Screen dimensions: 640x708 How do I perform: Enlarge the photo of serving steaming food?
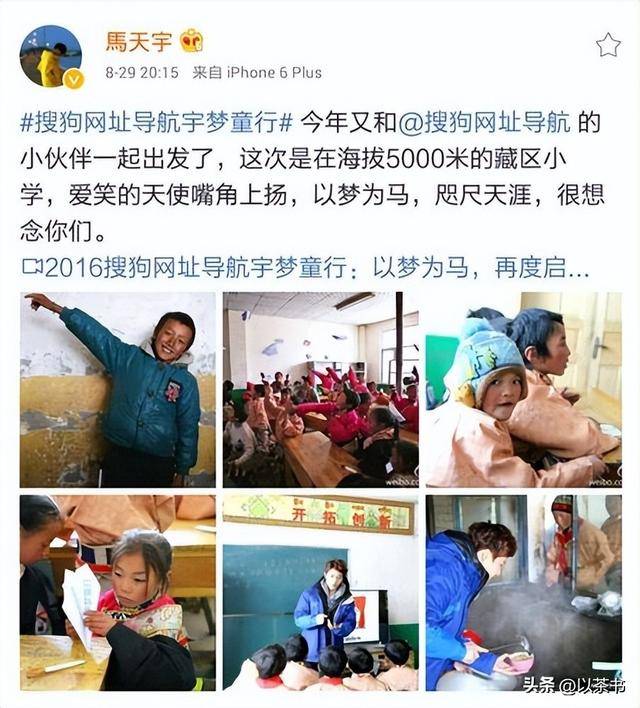click(522, 591)
